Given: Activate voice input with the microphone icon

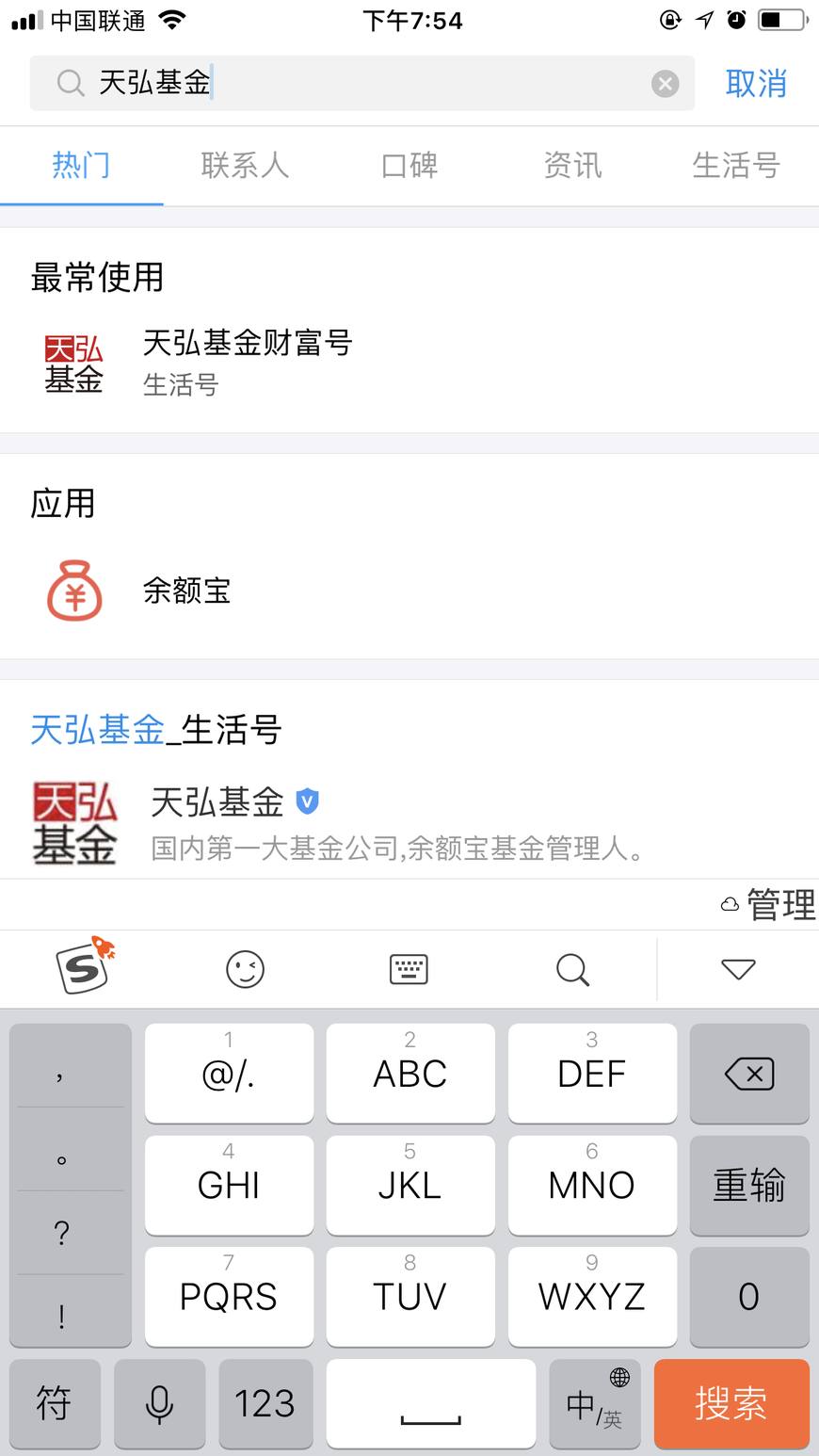Looking at the screenshot, I should (158, 1404).
